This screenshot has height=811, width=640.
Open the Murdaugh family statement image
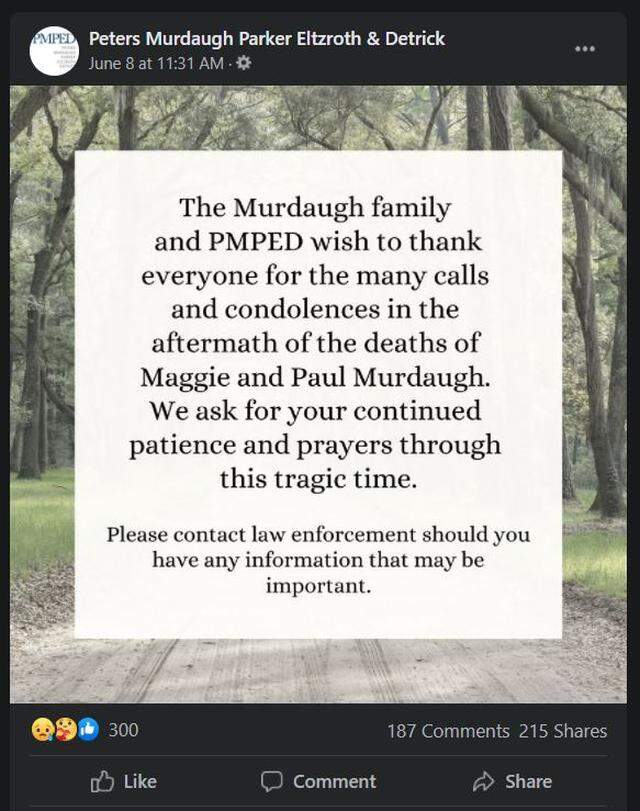click(318, 394)
